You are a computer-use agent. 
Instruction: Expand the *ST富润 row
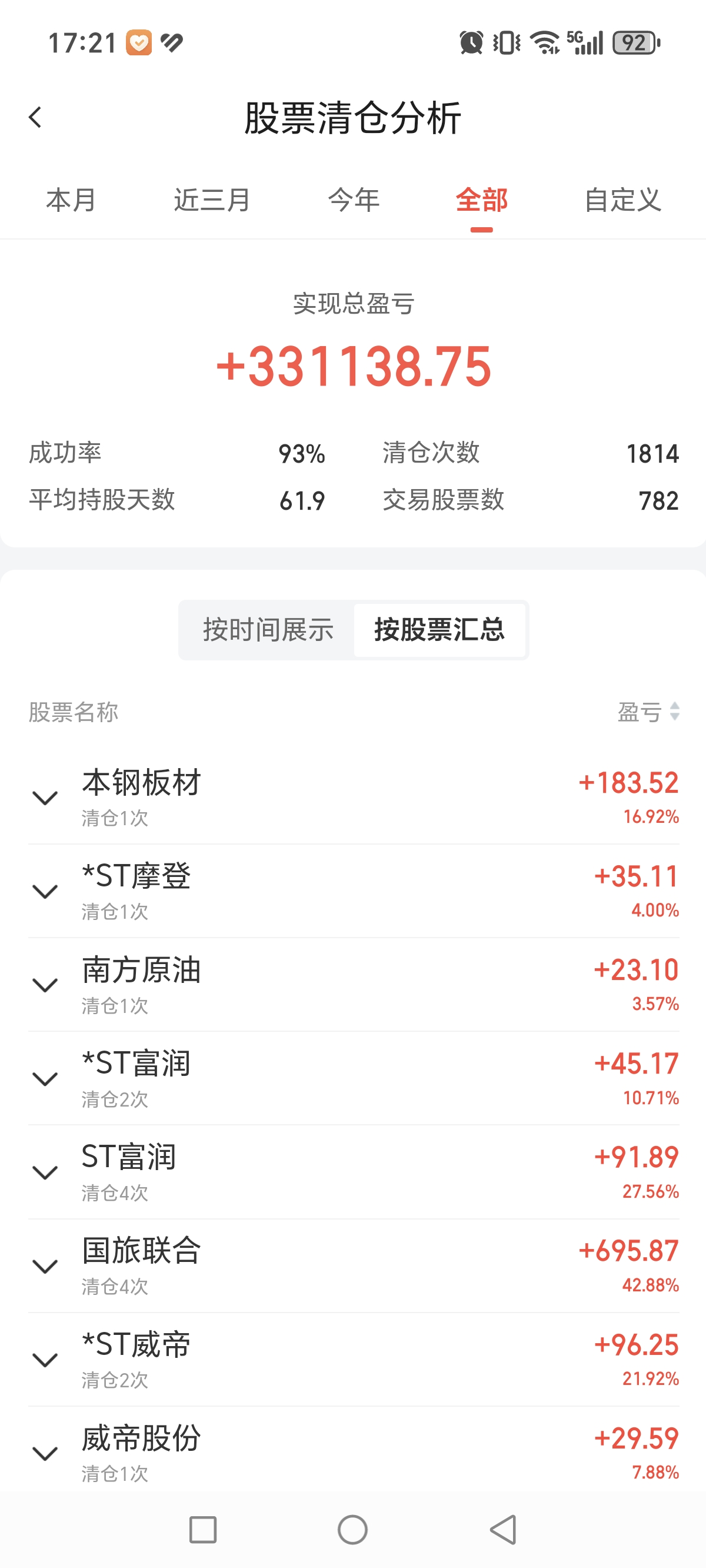click(x=45, y=1079)
